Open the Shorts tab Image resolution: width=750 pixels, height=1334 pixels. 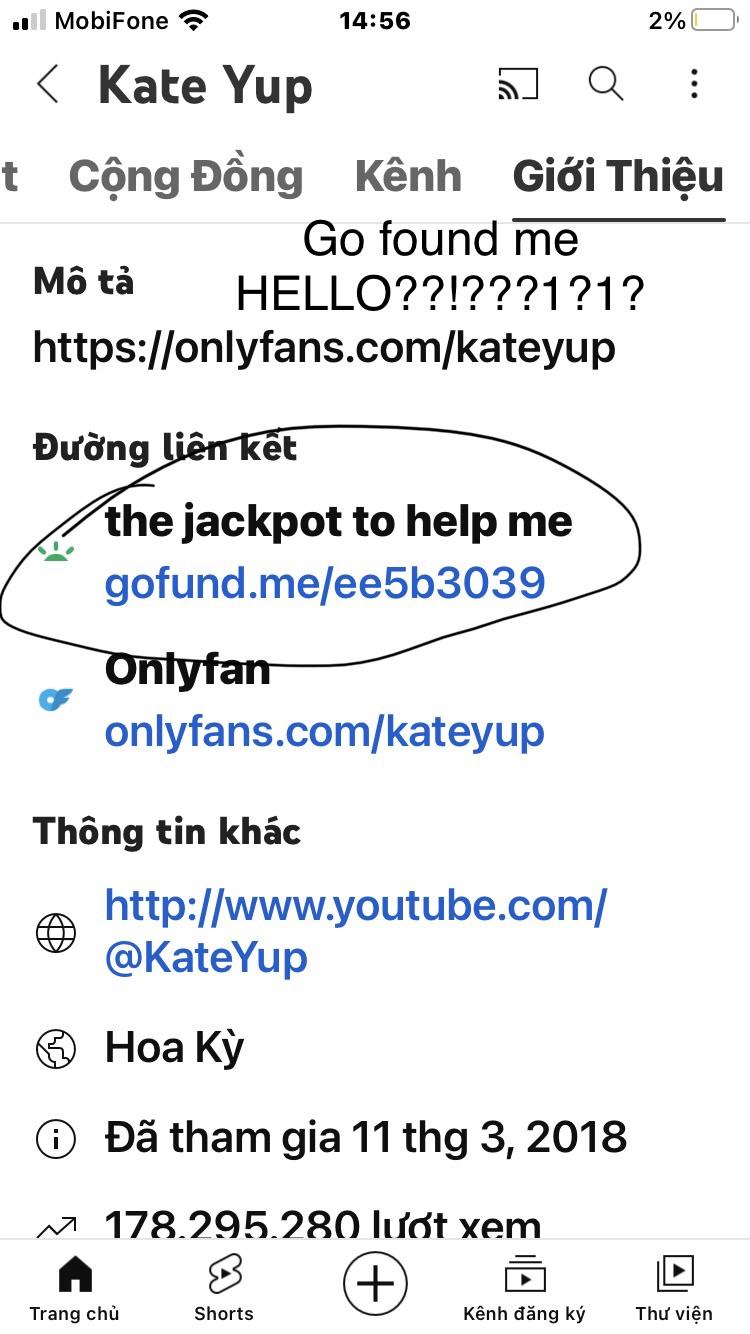224,1288
